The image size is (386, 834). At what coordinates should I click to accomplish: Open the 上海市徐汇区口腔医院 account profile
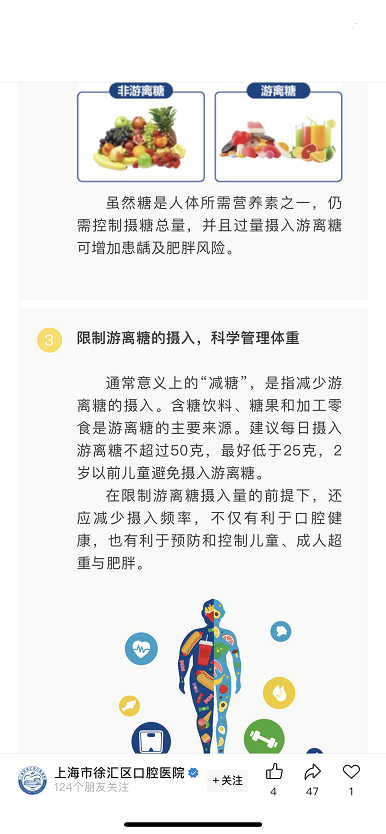(x=120, y=772)
